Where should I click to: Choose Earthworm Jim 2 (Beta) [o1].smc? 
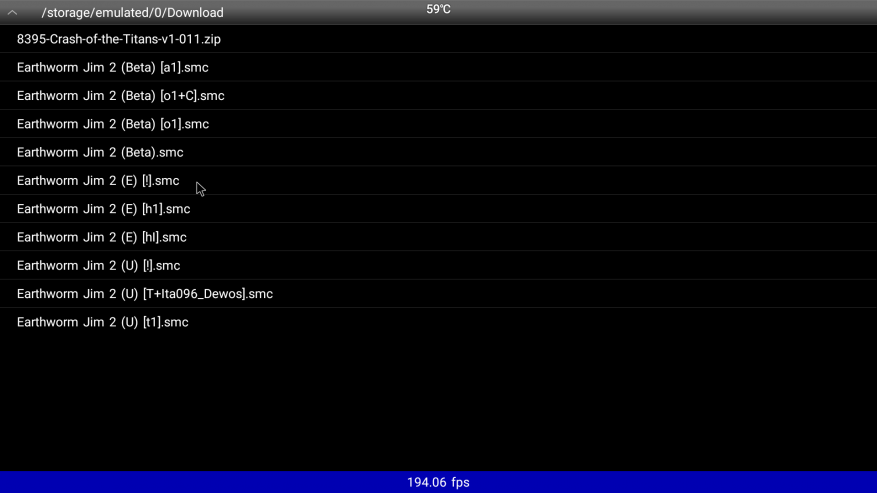[113, 124]
